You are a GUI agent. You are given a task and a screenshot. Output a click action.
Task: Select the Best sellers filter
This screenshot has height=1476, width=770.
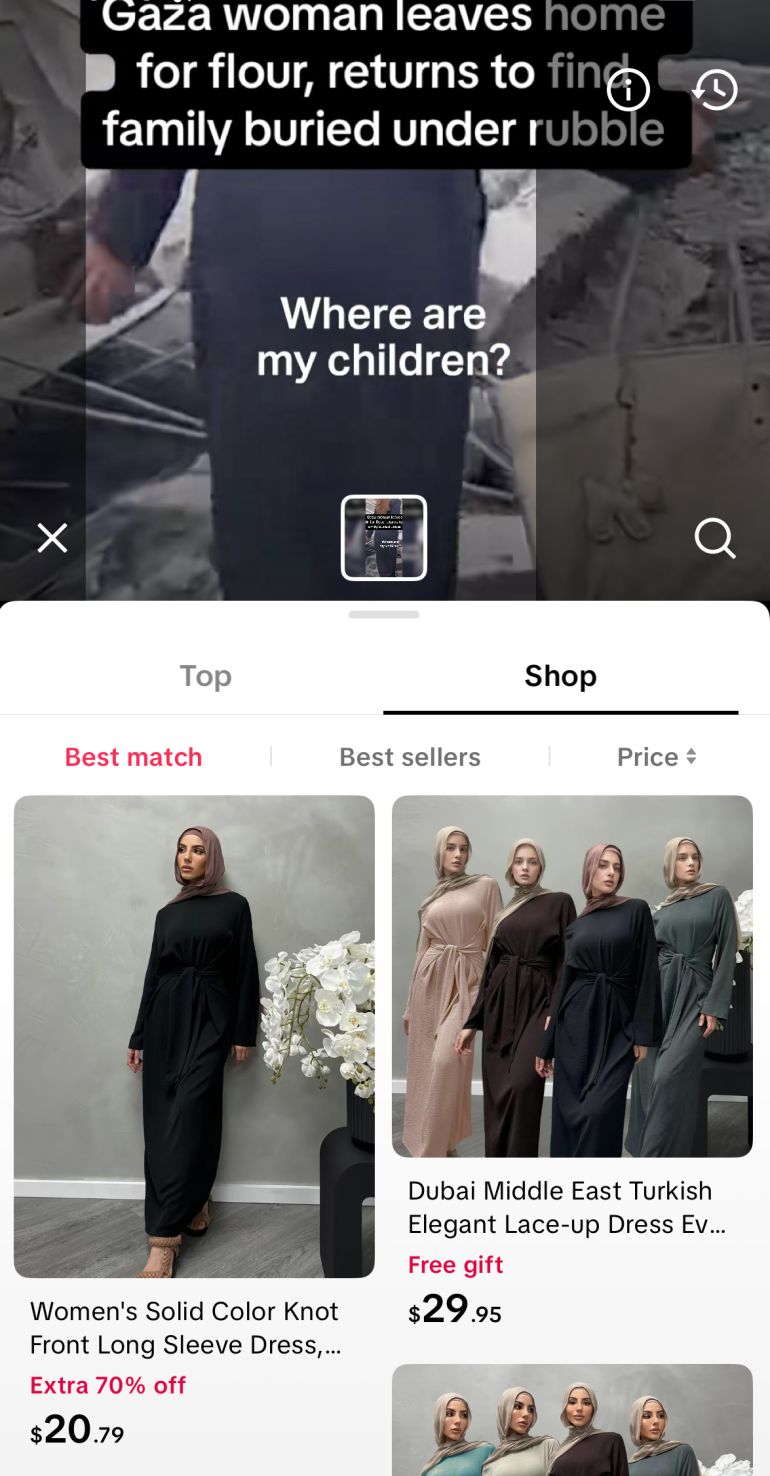click(409, 757)
